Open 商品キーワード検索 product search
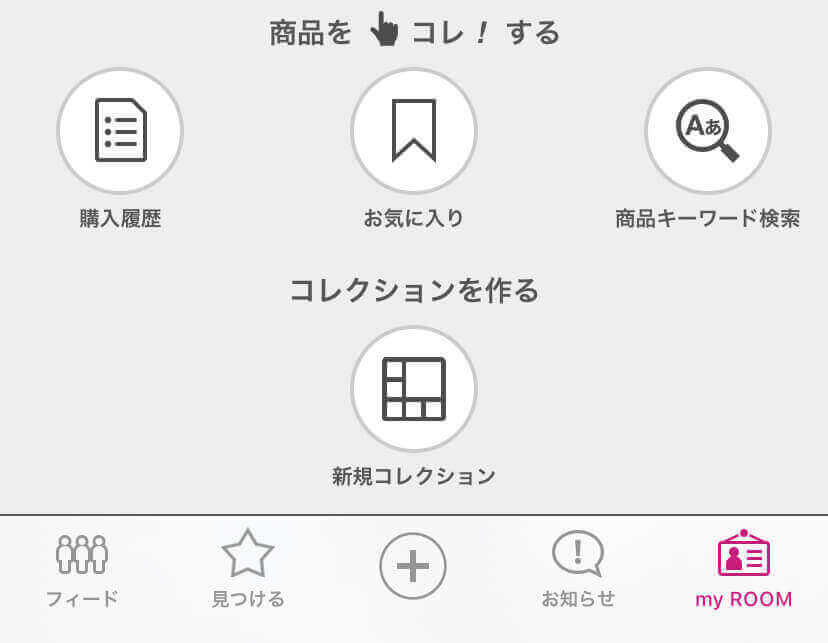Image resolution: width=828 pixels, height=643 pixels. [x=707, y=131]
